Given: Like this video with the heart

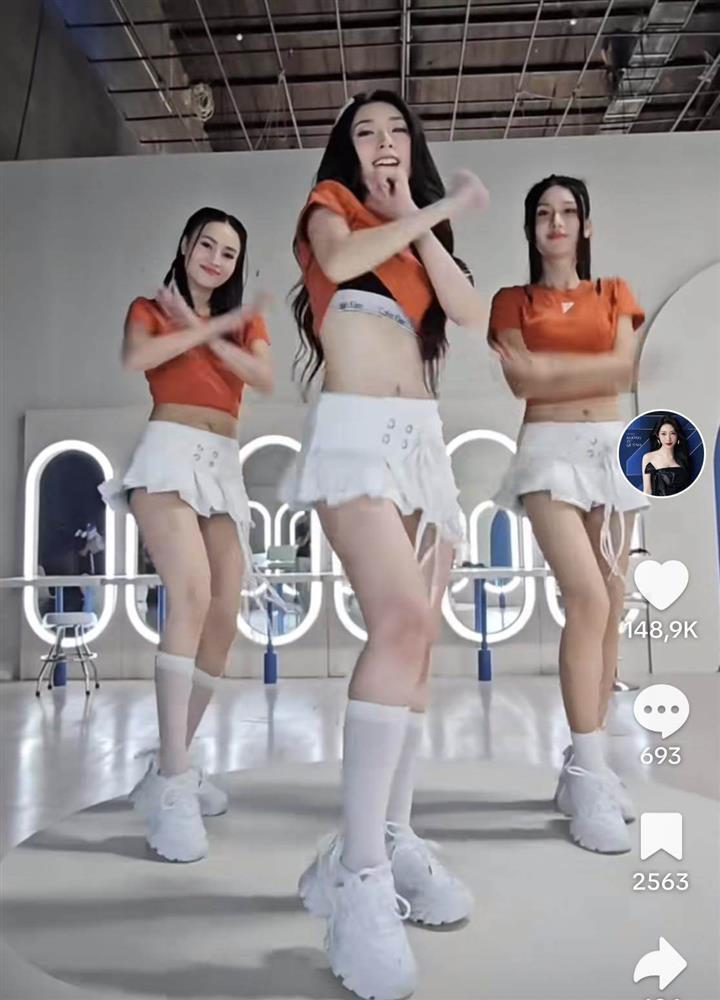Looking at the screenshot, I should tap(661, 585).
